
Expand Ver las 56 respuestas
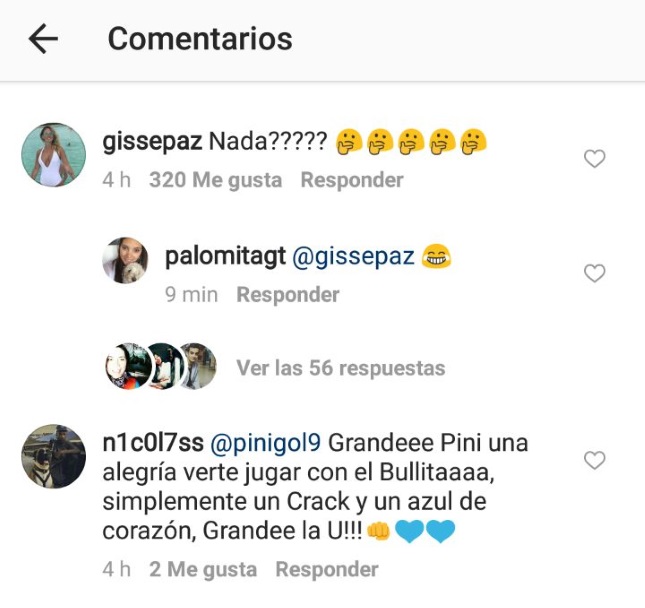coord(340,368)
